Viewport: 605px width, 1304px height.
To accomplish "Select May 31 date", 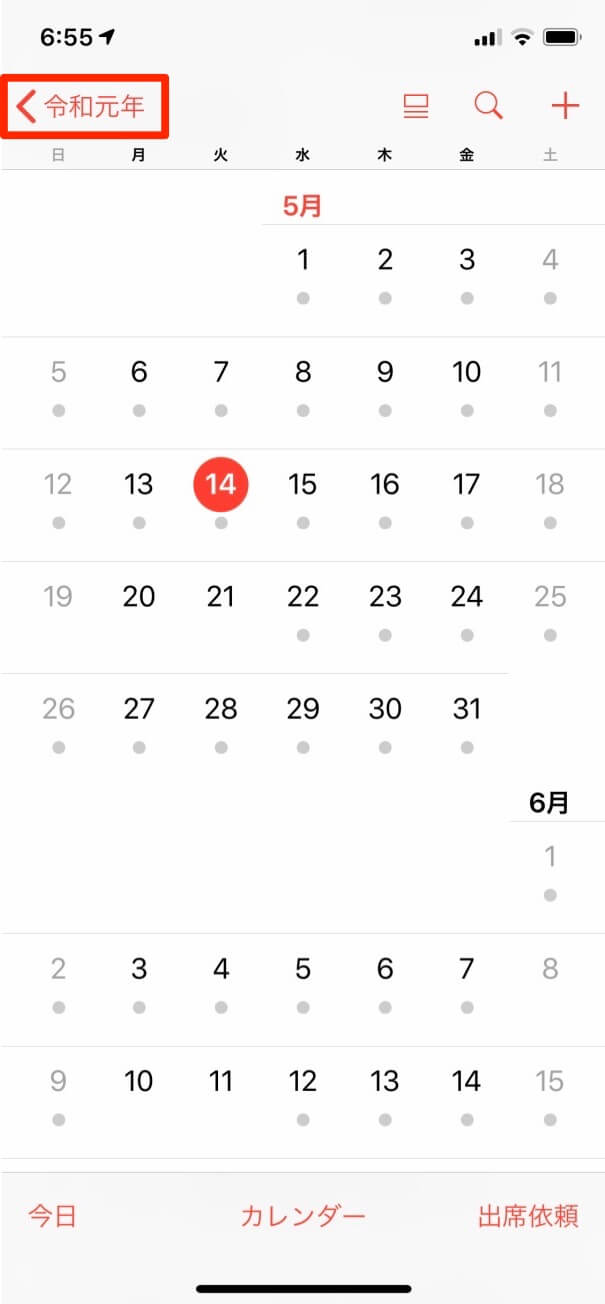I will point(467,709).
